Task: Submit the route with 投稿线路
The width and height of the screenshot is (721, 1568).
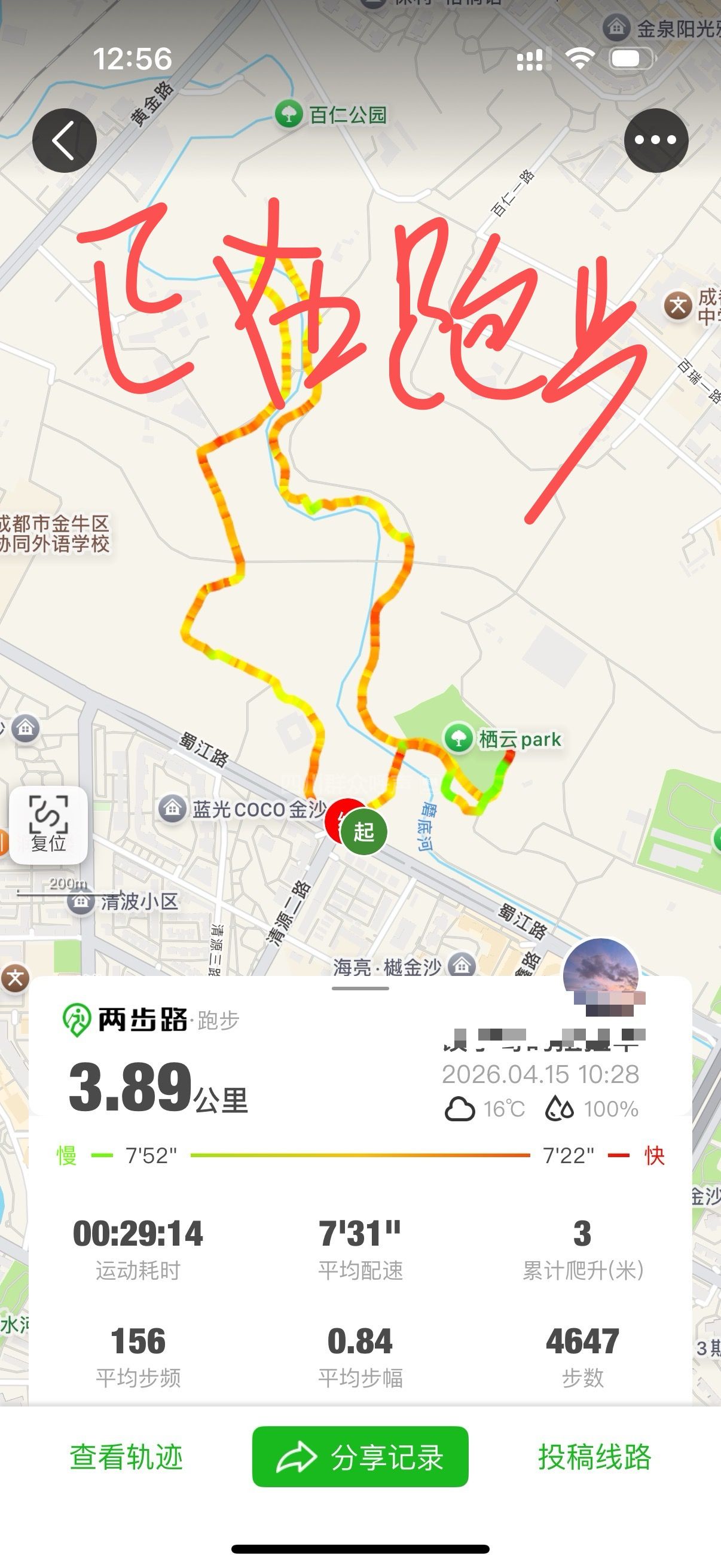Action: tap(594, 1457)
